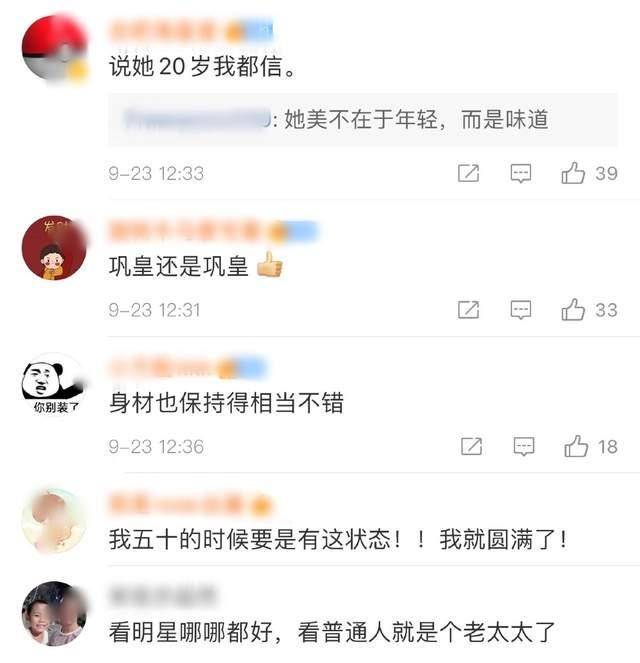The image size is (640, 663).
Task: Share the comment "身材也保持得相当不错"
Action: click(471, 446)
